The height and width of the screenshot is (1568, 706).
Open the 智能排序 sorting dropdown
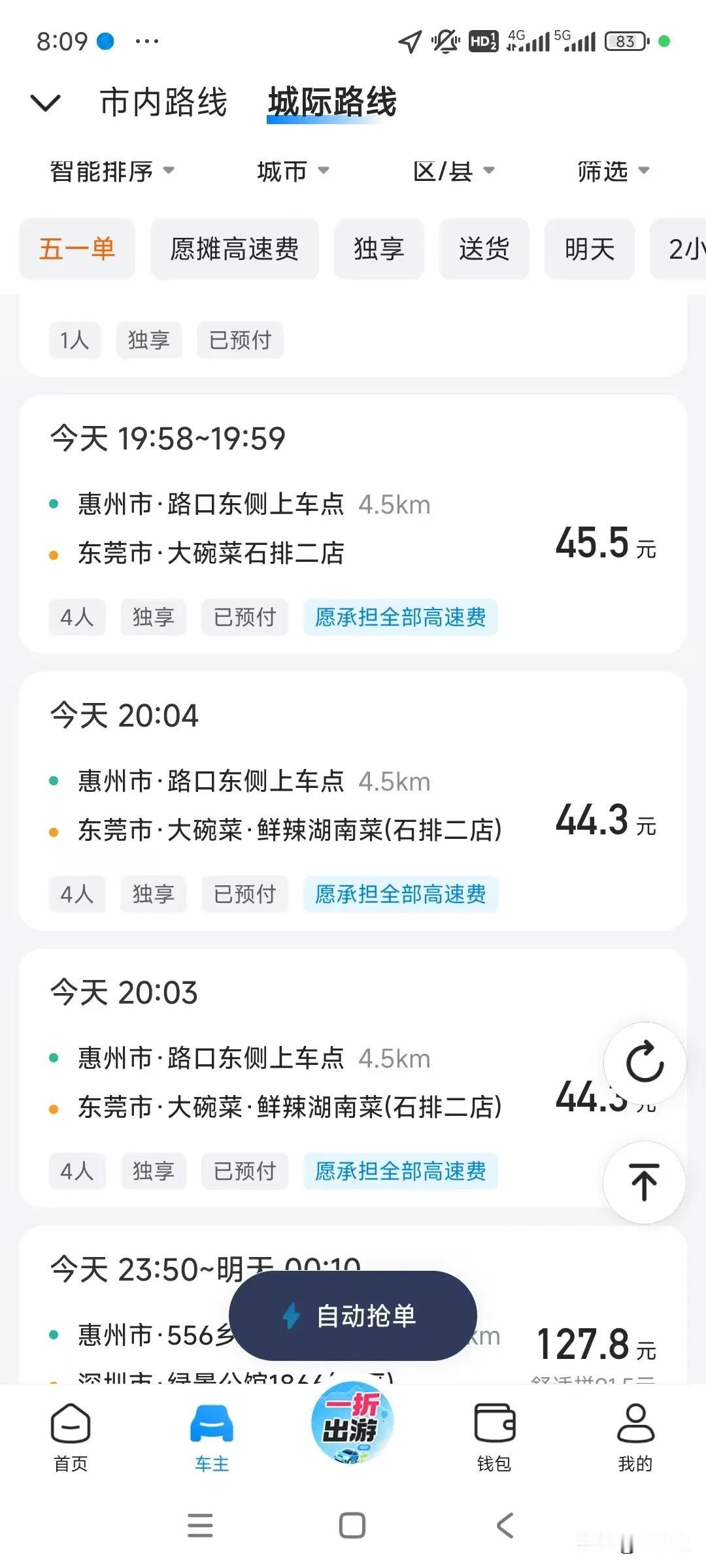click(x=112, y=171)
